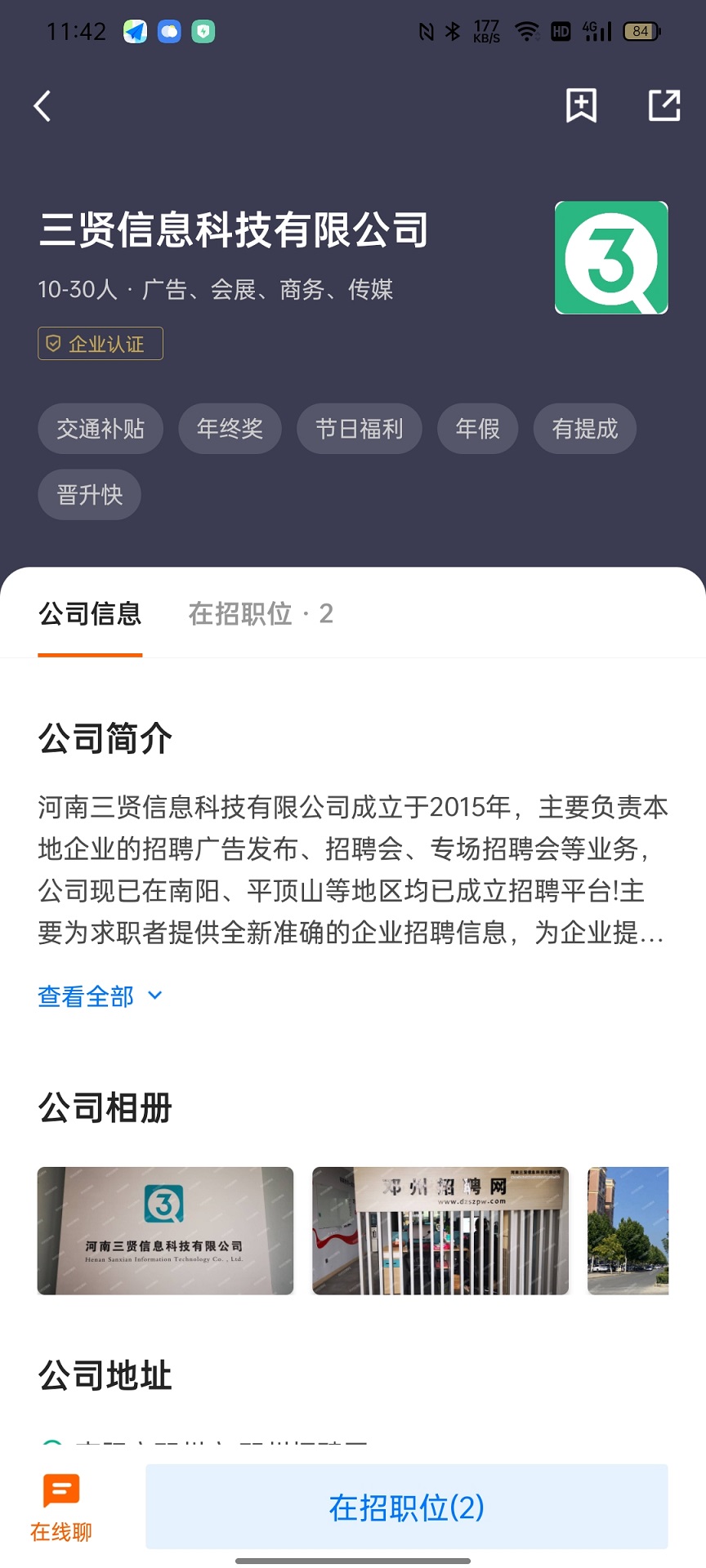The width and height of the screenshot is (706, 1568).
Task: Tap the 企业认证 verification badge
Action: (100, 344)
